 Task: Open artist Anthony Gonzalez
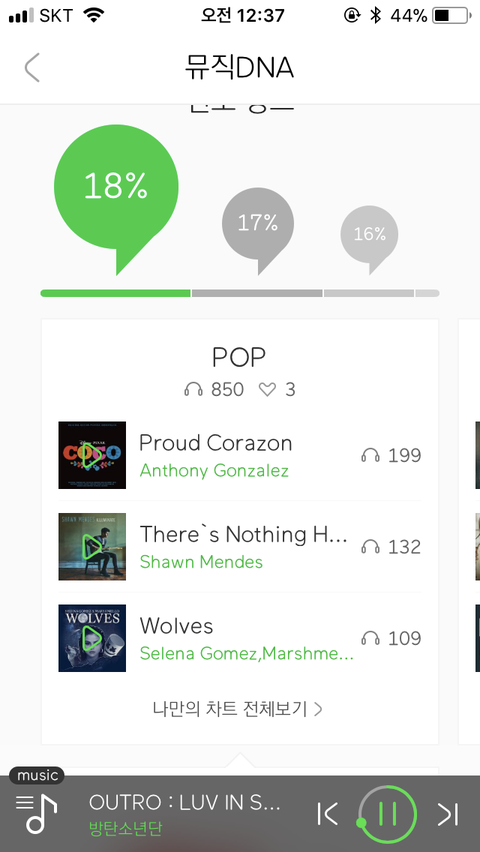tap(214, 471)
